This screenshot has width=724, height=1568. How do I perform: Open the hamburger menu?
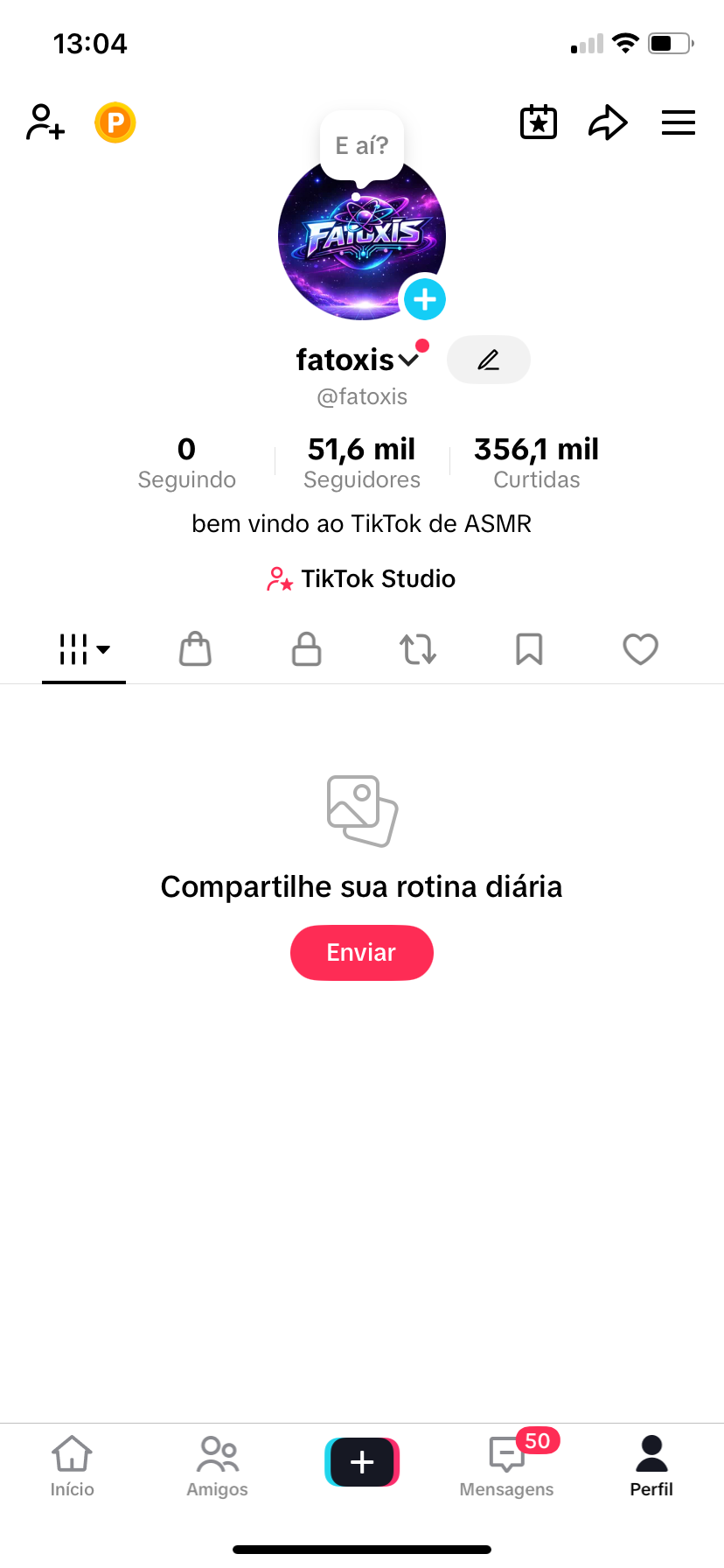click(x=679, y=122)
